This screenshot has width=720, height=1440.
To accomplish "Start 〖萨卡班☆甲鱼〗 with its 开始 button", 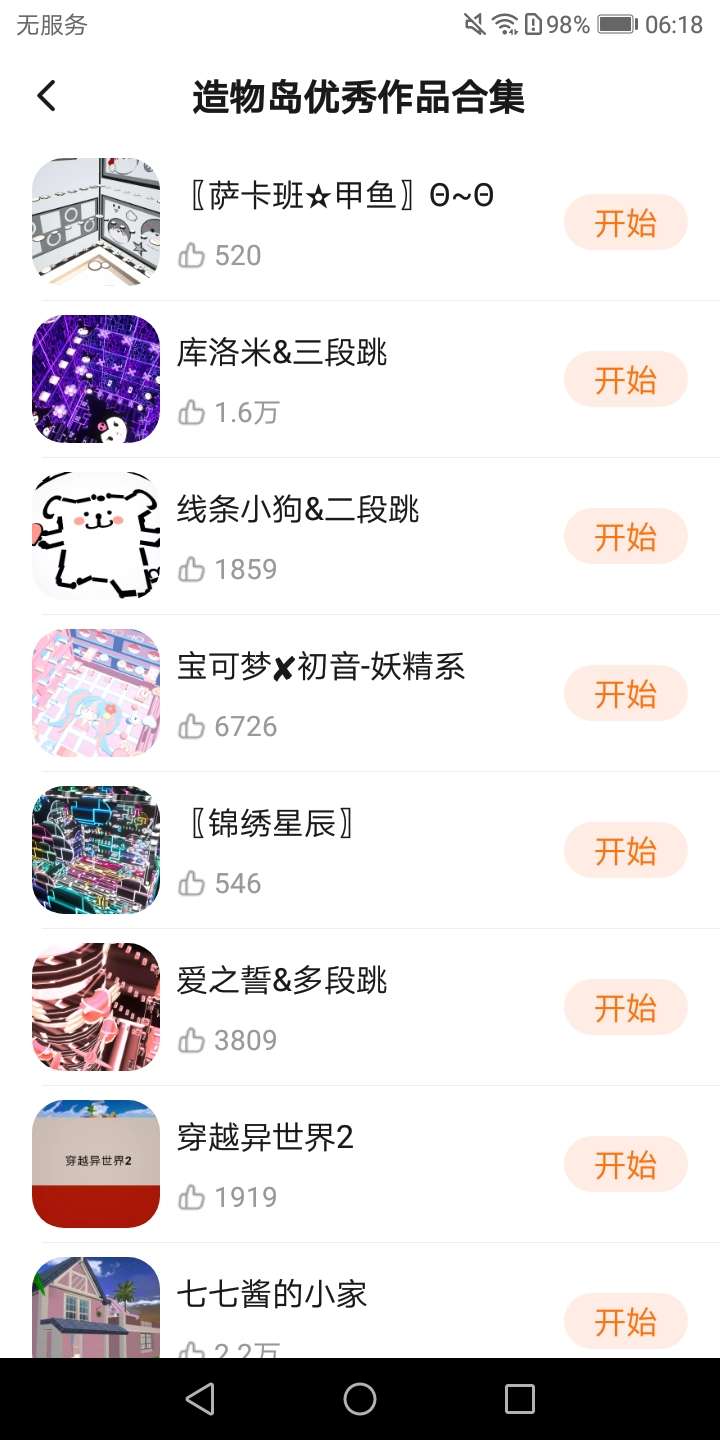I will tap(625, 223).
